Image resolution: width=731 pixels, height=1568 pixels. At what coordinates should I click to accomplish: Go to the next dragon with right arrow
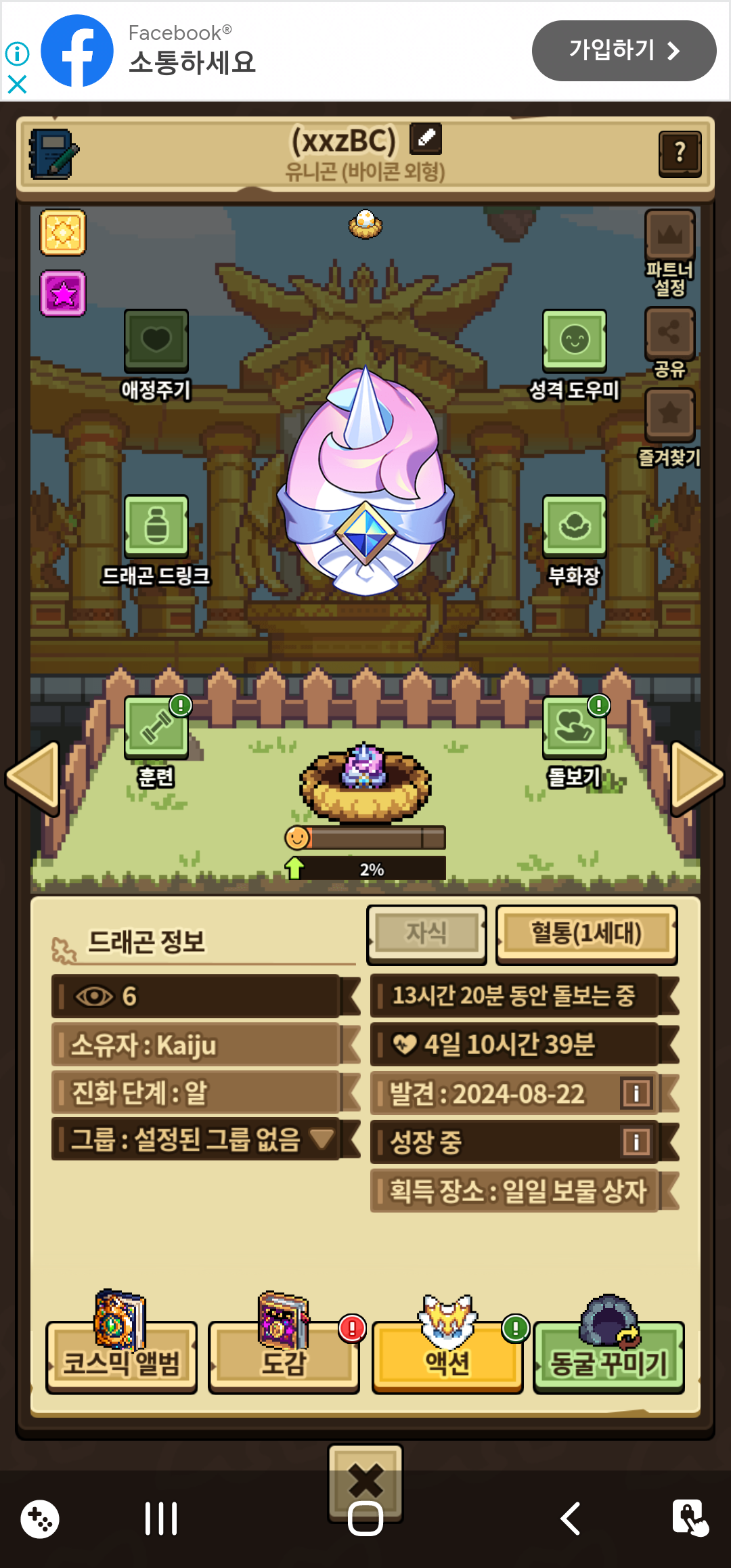point(697,777)
